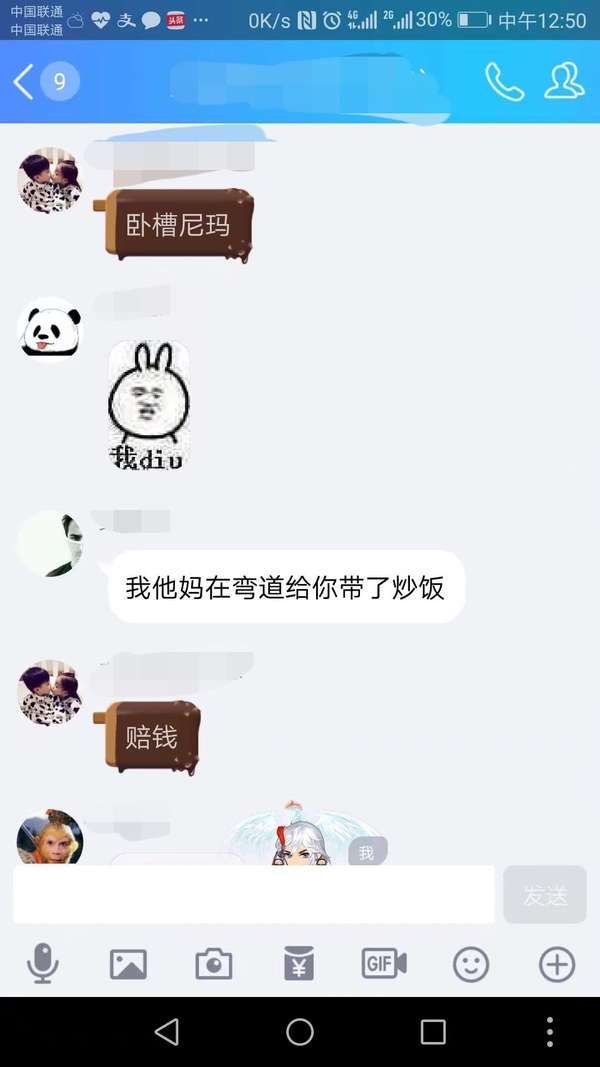Start a voice call in this chat
Image resolution: width=600 pixels, height=1067 pixels.
click(x=504, y=82)
